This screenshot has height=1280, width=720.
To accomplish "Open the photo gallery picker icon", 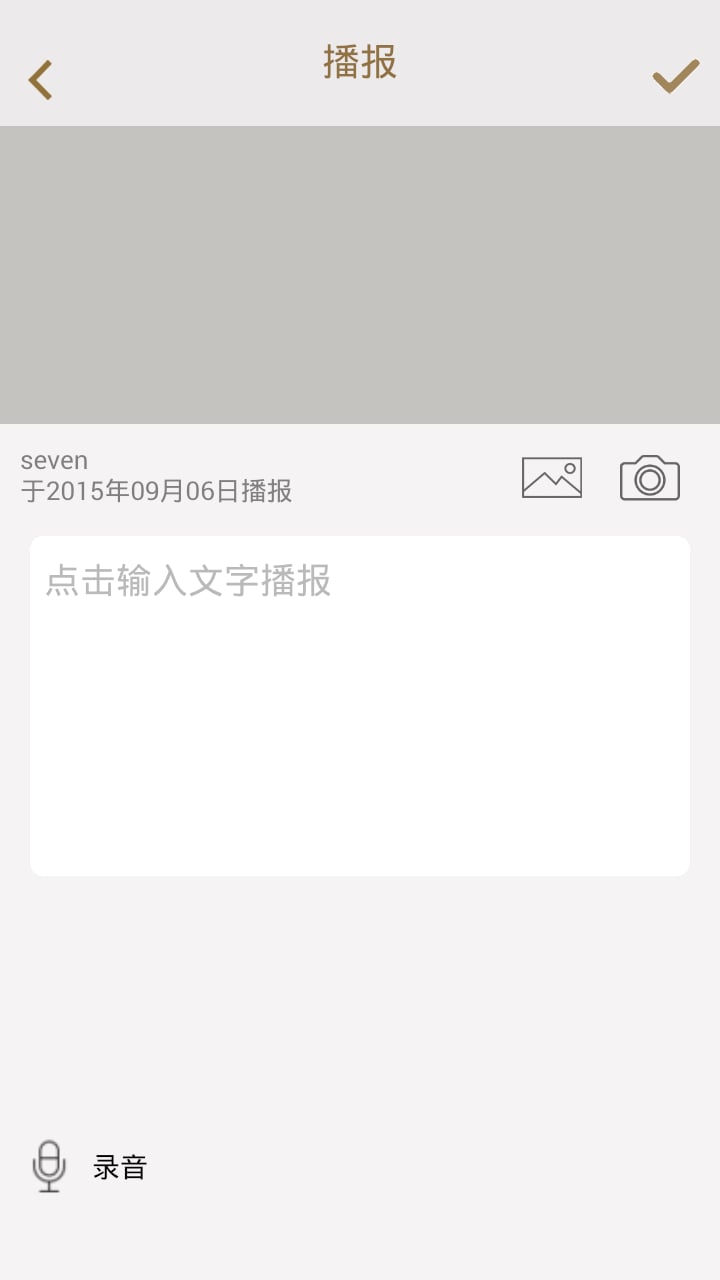I will (x=552, y=478).
